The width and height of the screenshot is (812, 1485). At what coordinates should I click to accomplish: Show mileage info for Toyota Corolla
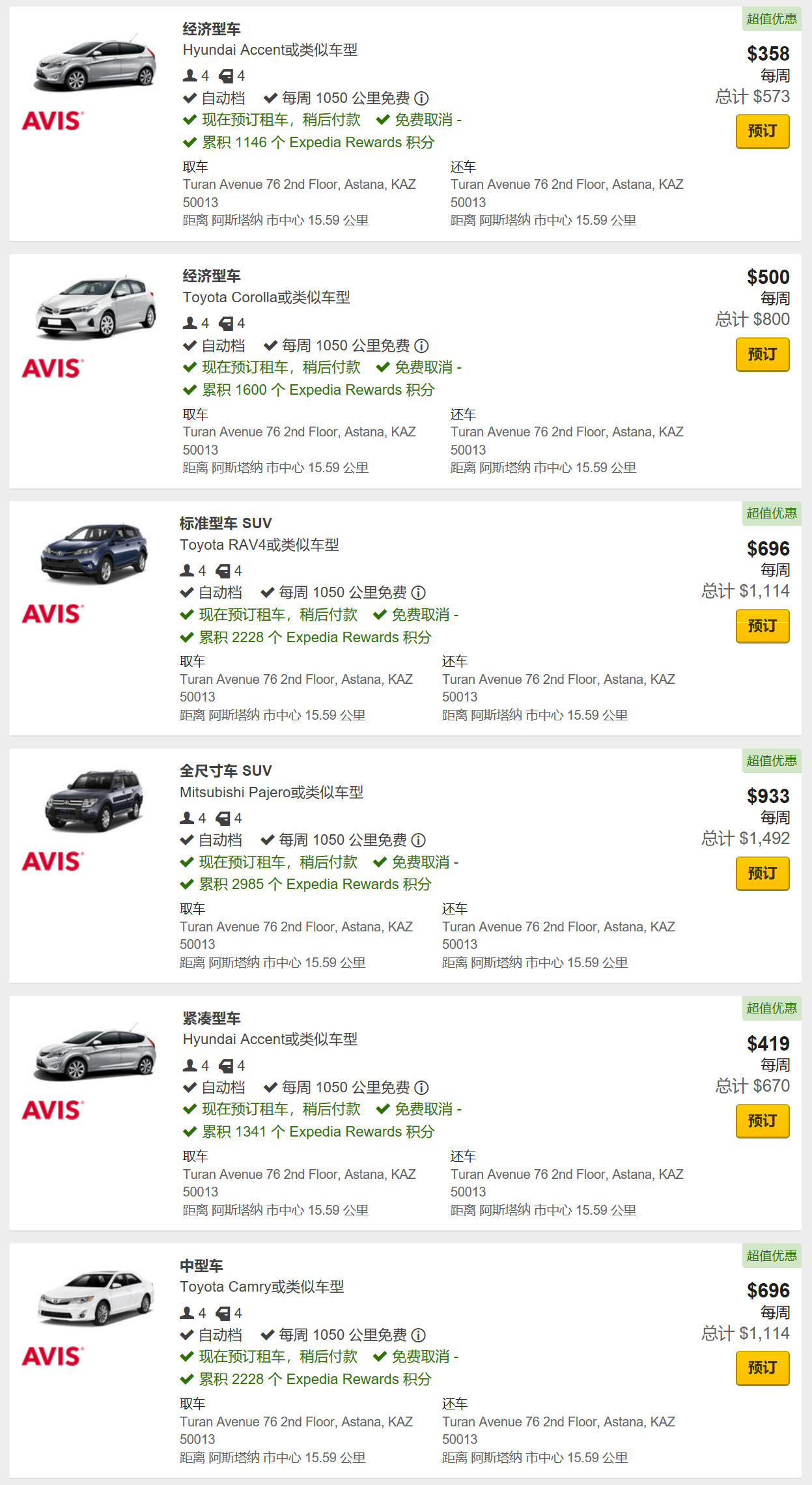(x=422, y=346)
